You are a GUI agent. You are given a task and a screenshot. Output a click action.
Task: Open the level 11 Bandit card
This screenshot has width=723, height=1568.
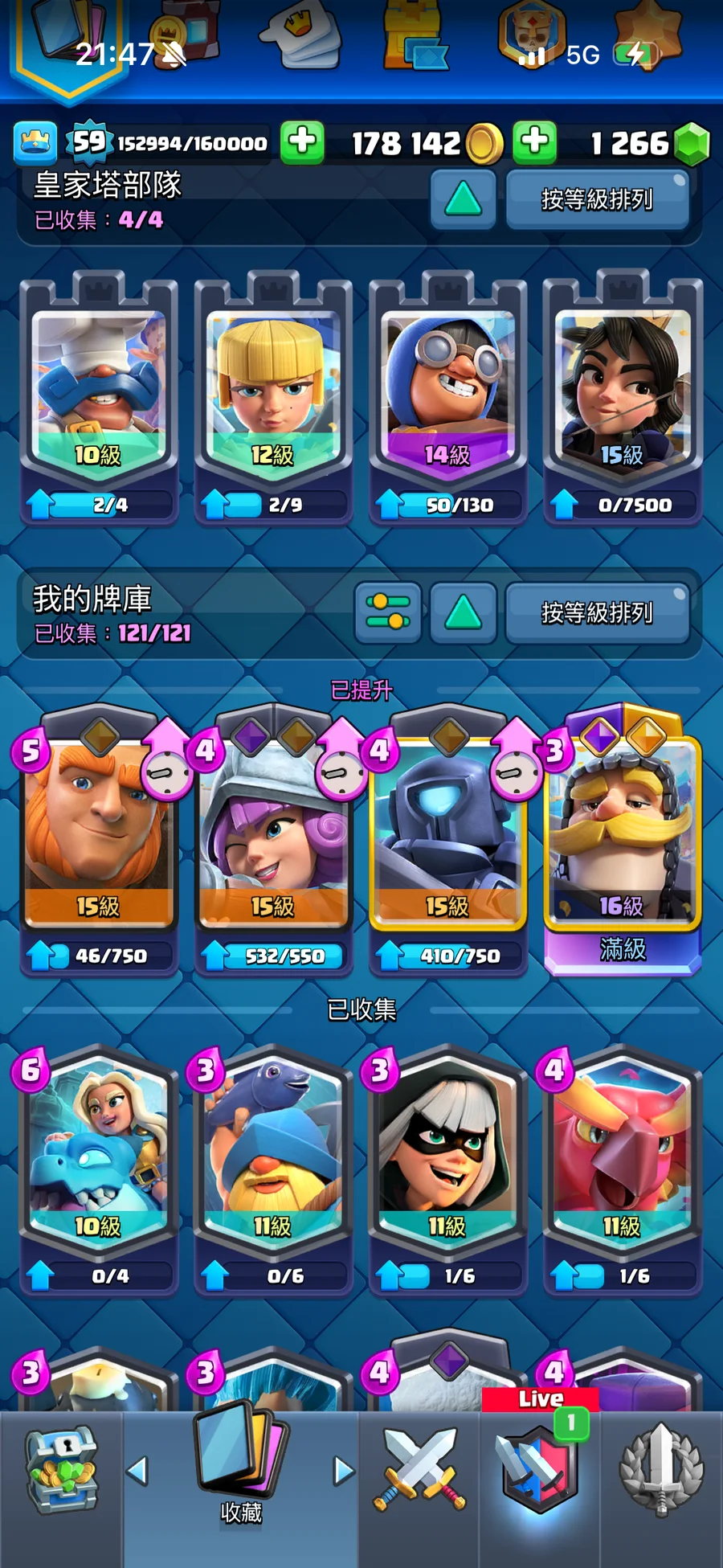(x=447, y=1169)
